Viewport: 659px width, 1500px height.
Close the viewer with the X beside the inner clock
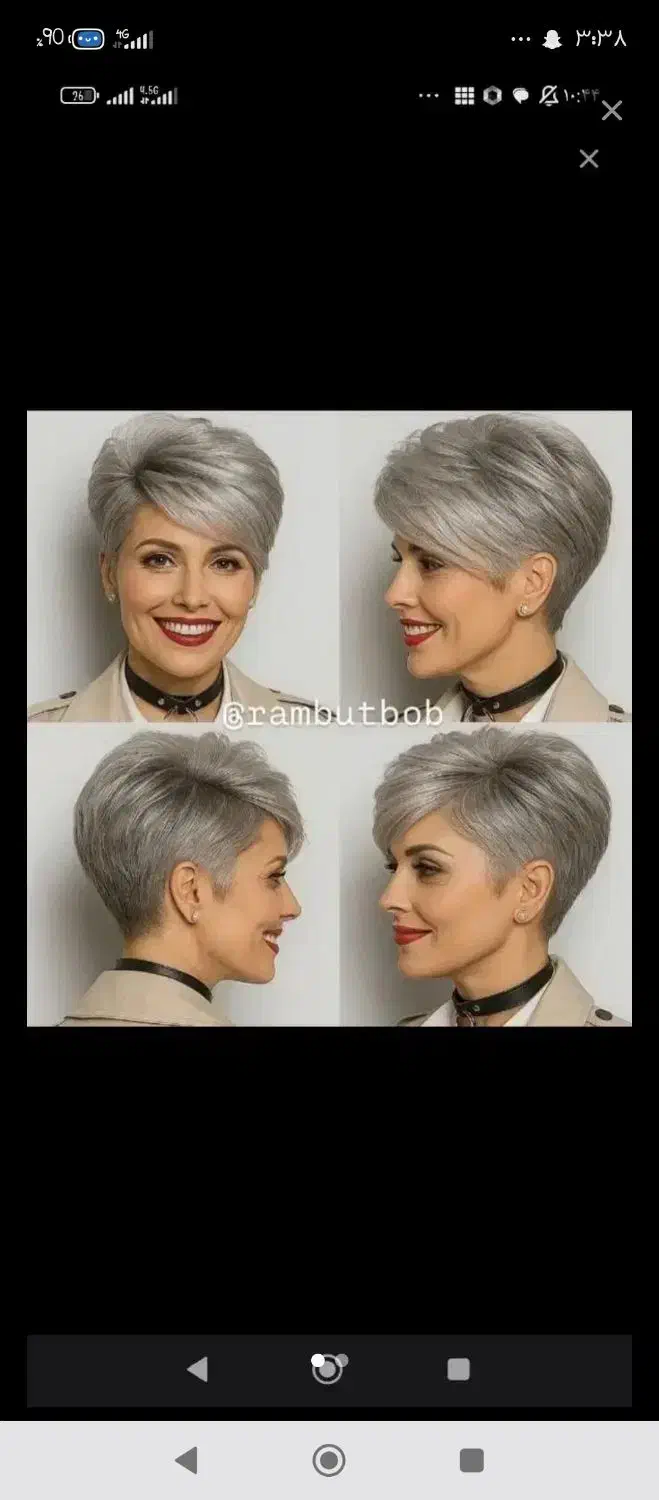(x=612, y=110)
